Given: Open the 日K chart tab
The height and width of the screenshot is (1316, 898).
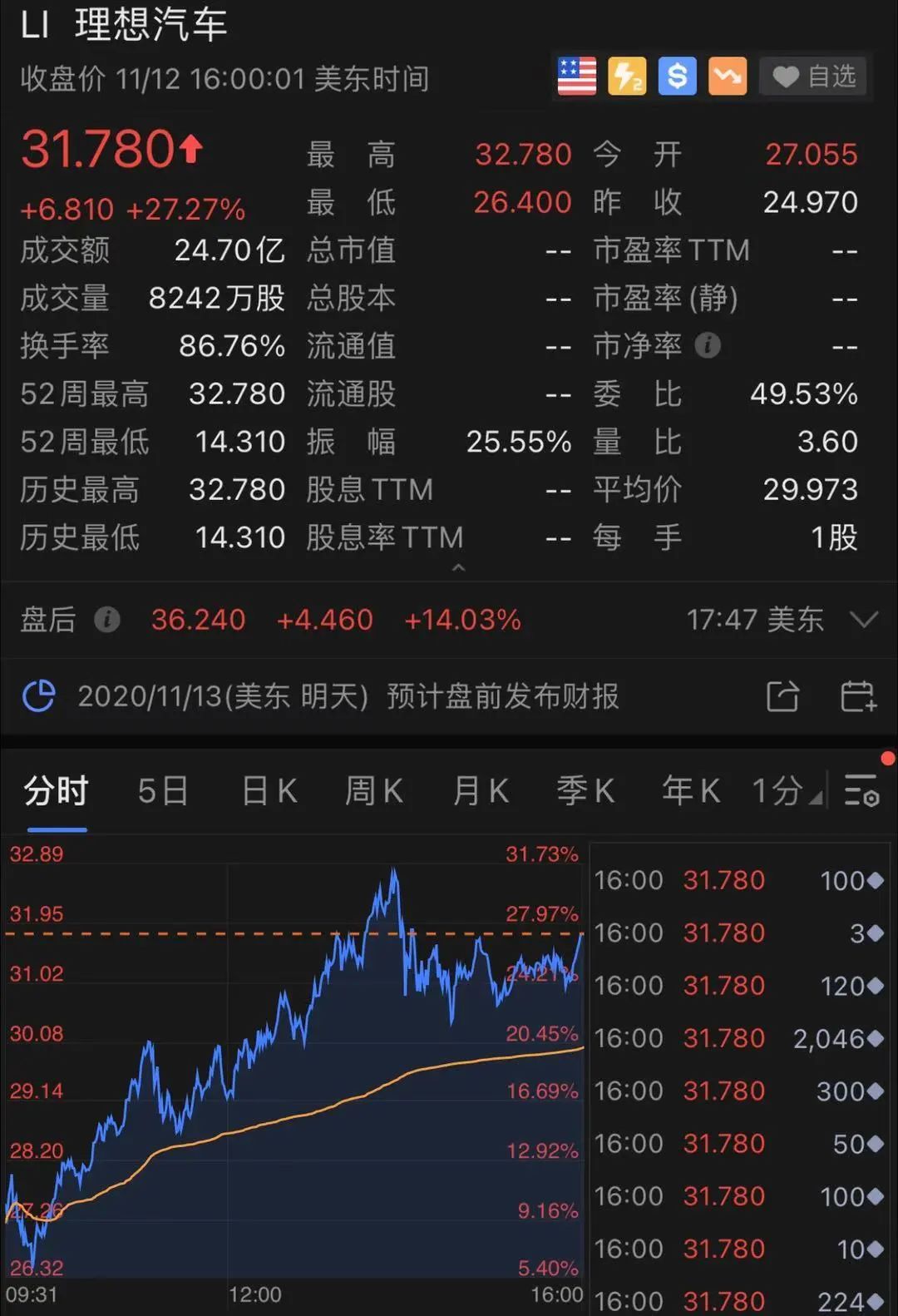Looking at the screenshot, I should (x=269, y=791).
